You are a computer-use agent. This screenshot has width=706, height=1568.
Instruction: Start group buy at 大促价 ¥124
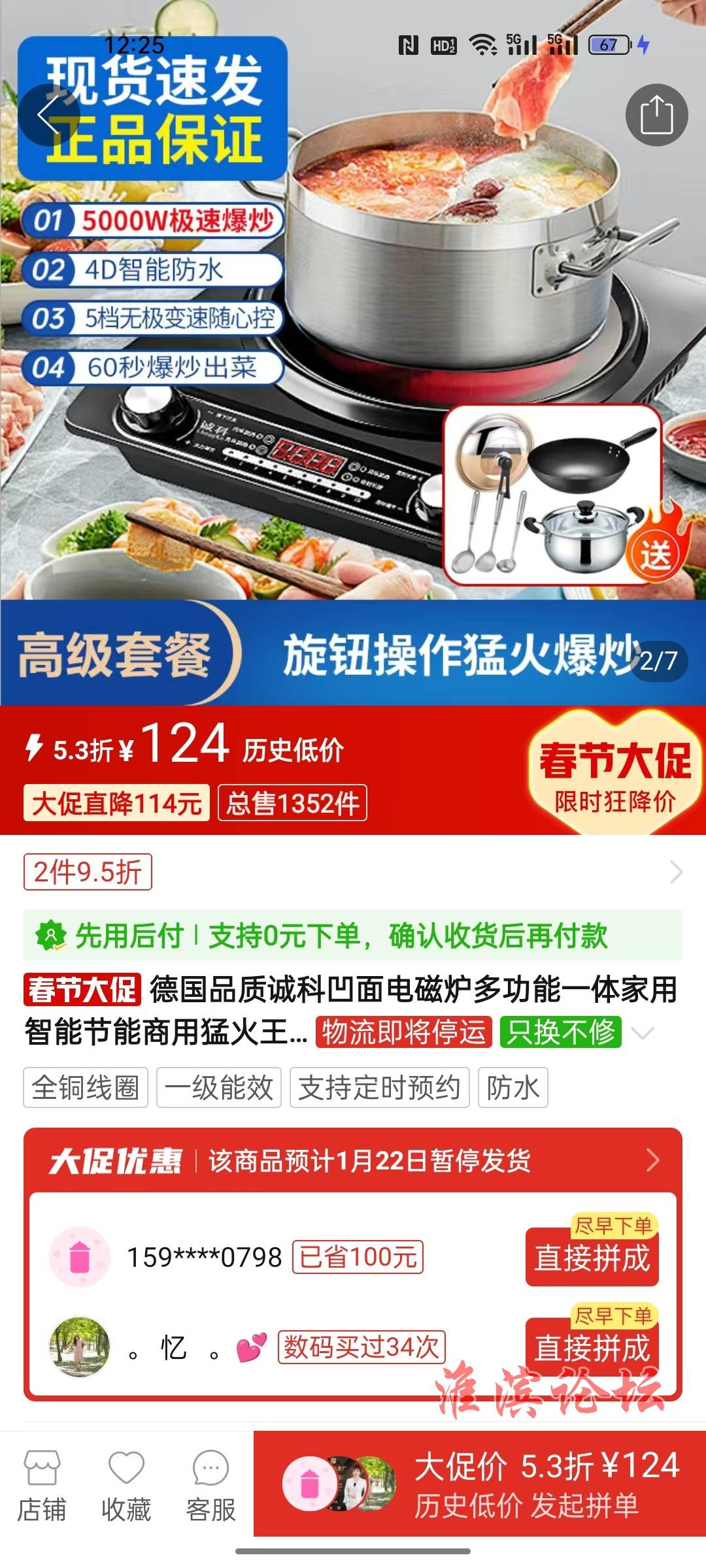[480, 1484]
